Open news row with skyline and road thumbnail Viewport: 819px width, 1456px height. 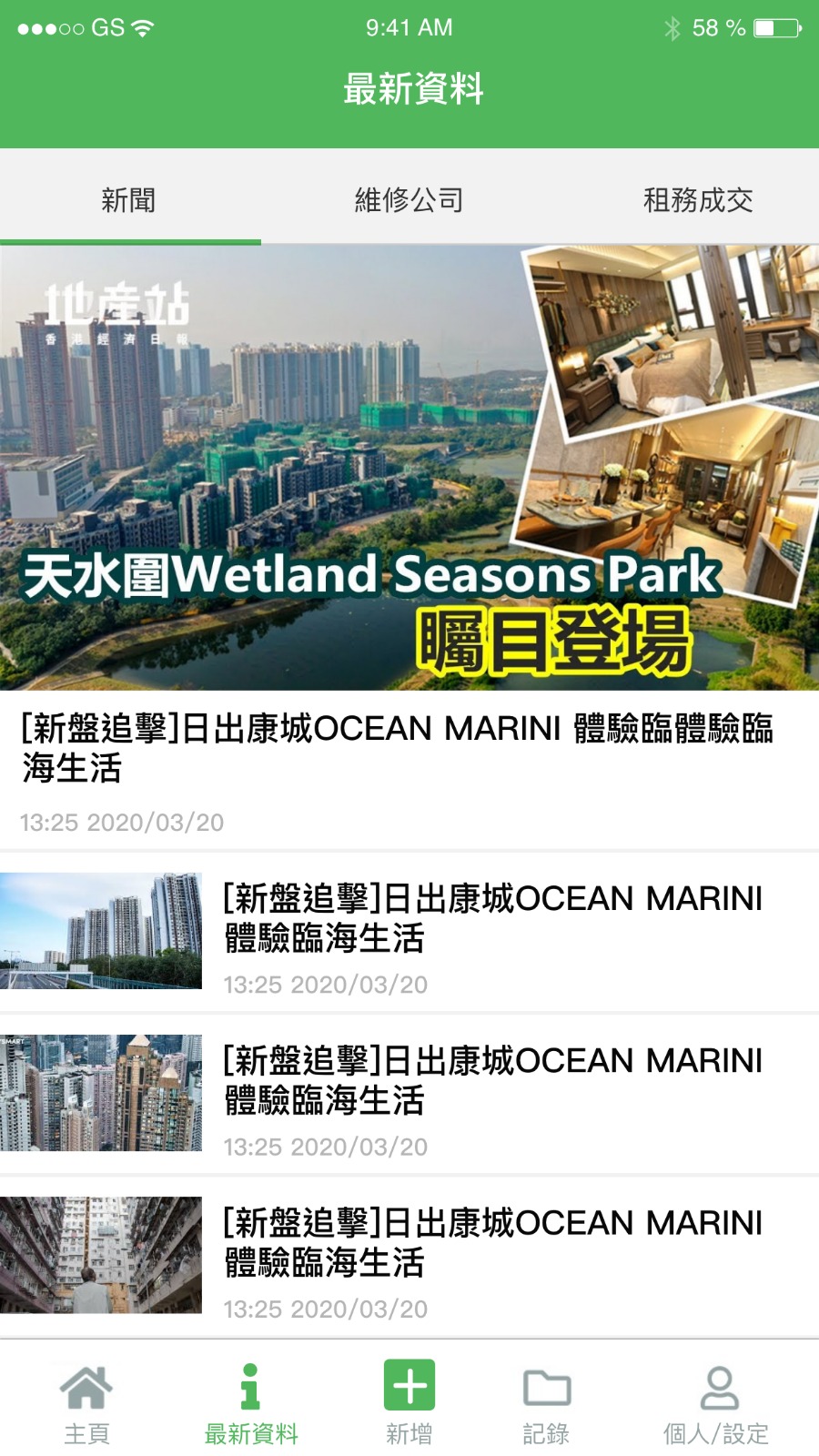pos(409,933)
